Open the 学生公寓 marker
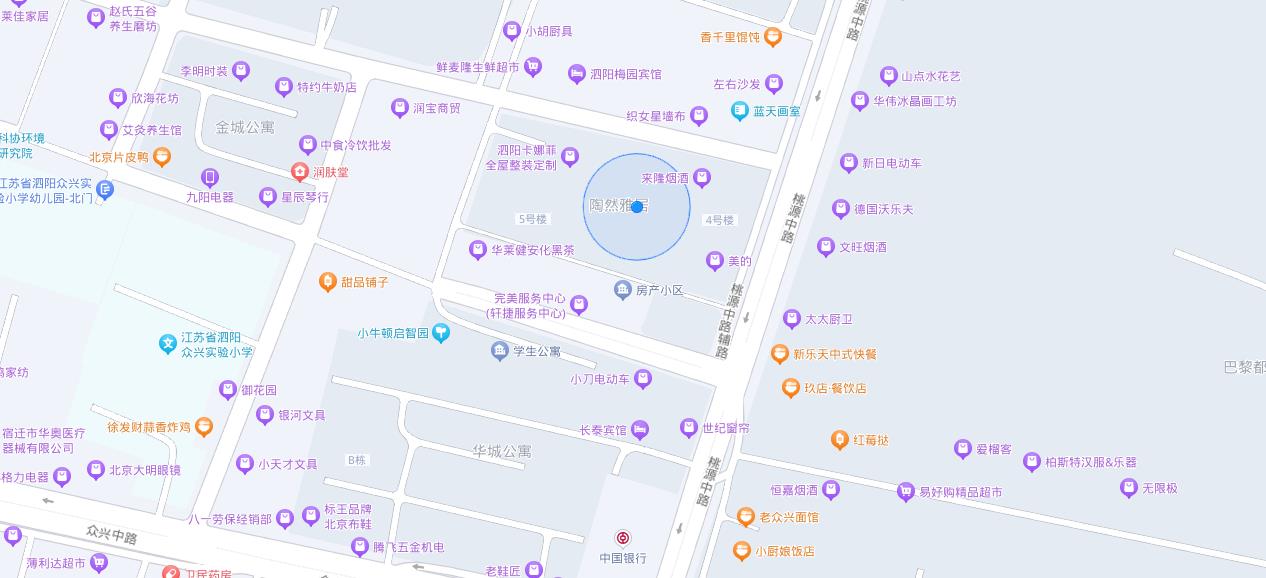 (x=500, y=351)
